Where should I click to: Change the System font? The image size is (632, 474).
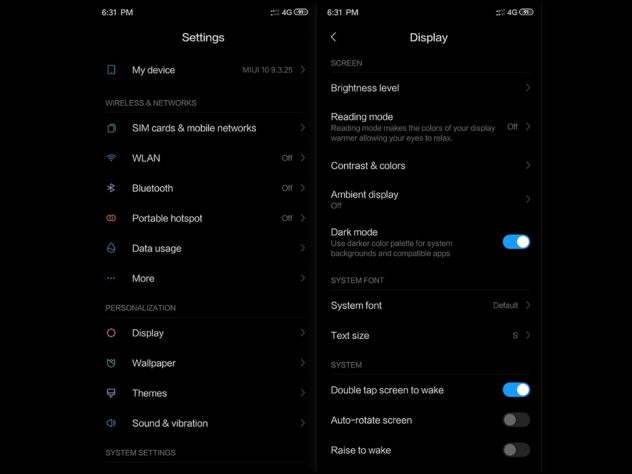pos(429,305)
